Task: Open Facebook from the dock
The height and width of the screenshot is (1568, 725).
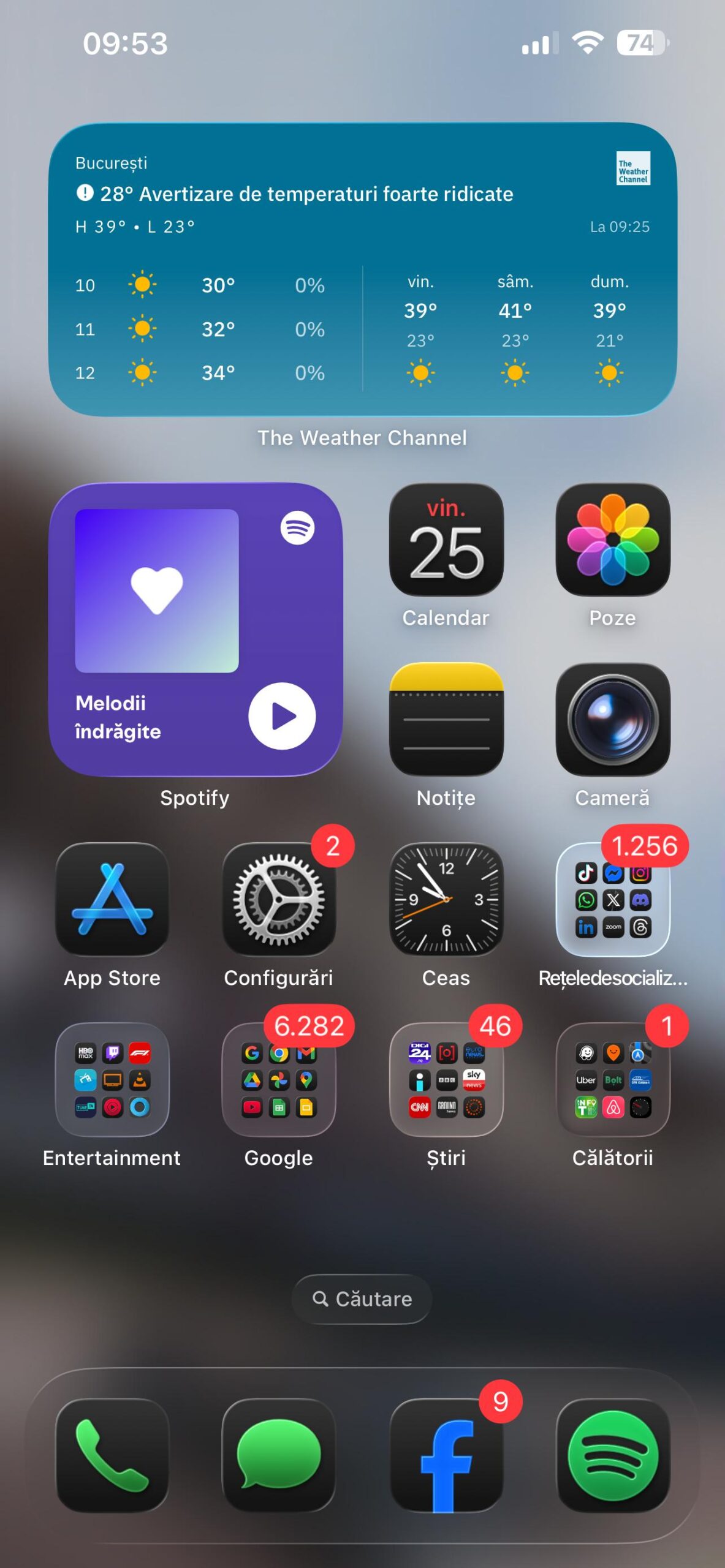Action: coord(446,1455)
